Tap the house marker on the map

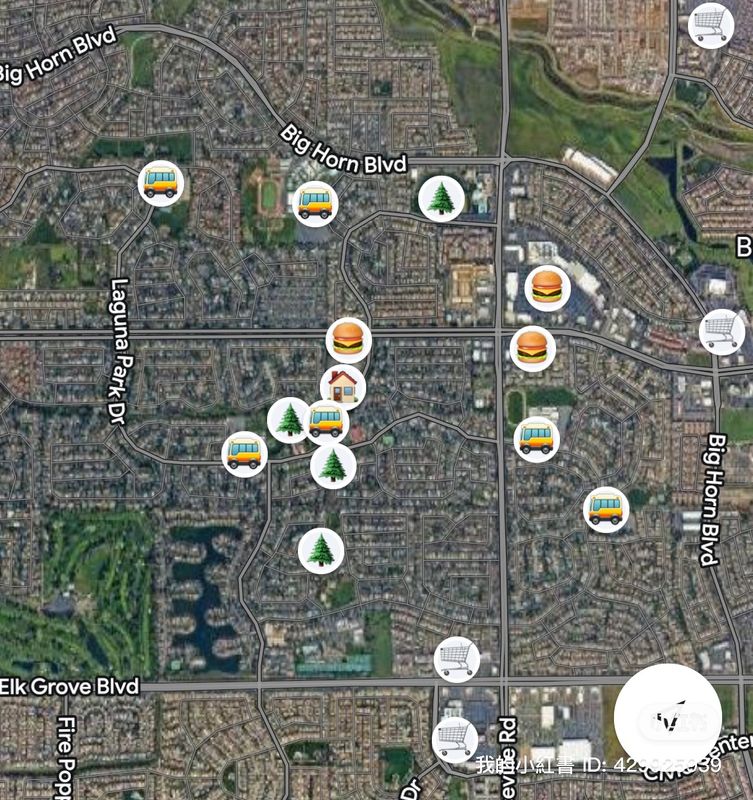click(x=342, y=385)
